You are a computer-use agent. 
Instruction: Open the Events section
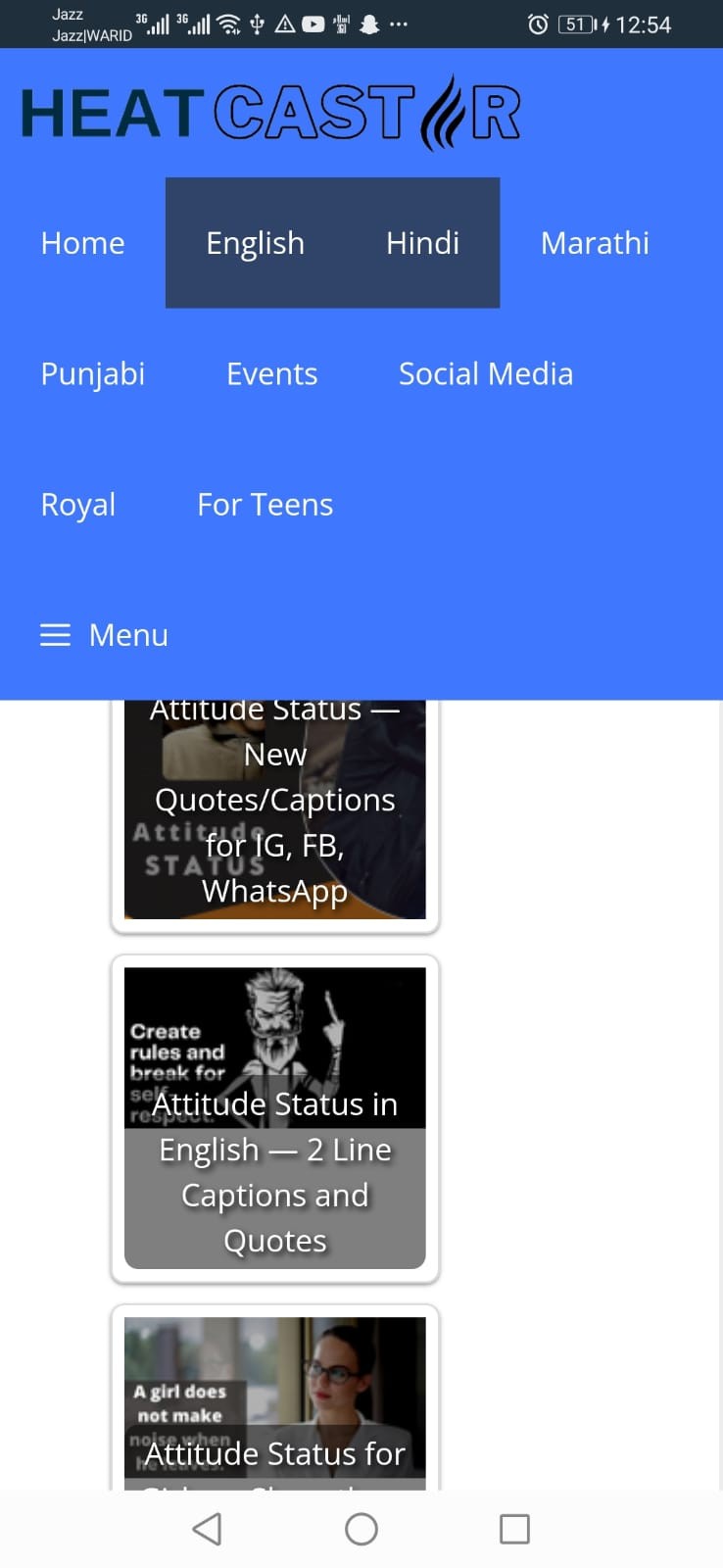(x=271, y=373)
